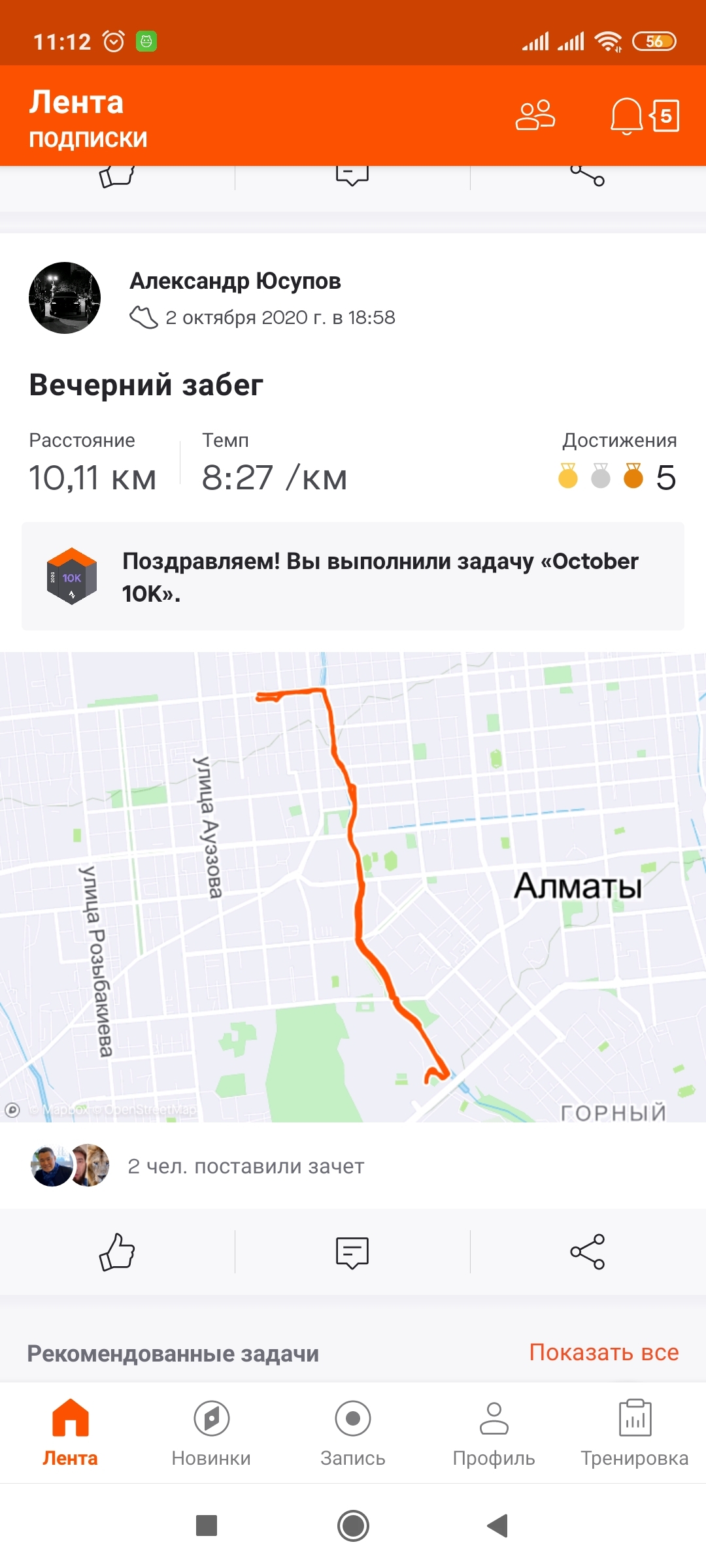Open the friends icon in header
706x1568 pixels.
pyautogui.click(x=535, y=116)
